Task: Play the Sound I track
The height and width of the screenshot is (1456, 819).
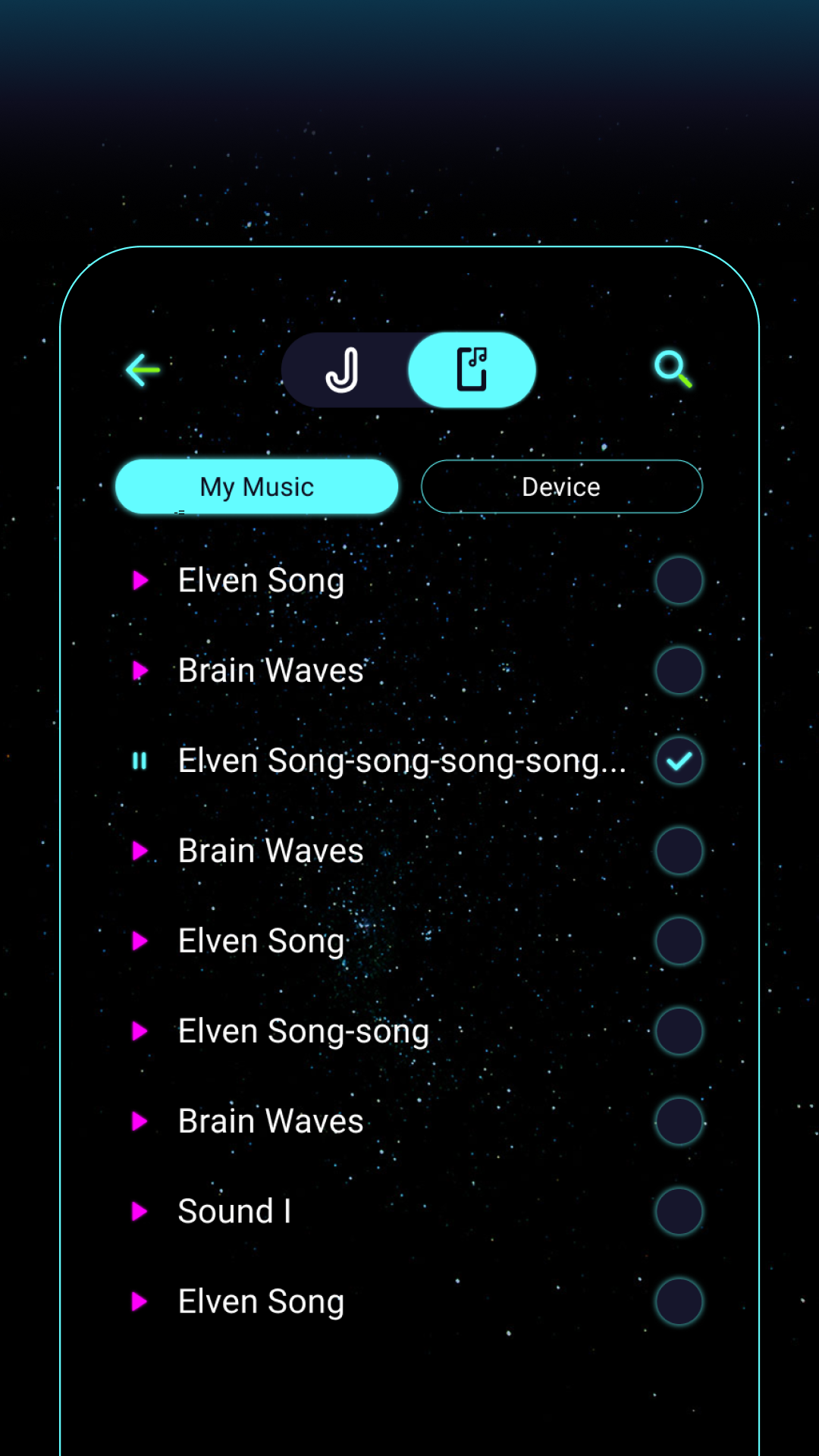Action: coord(140,1211)
